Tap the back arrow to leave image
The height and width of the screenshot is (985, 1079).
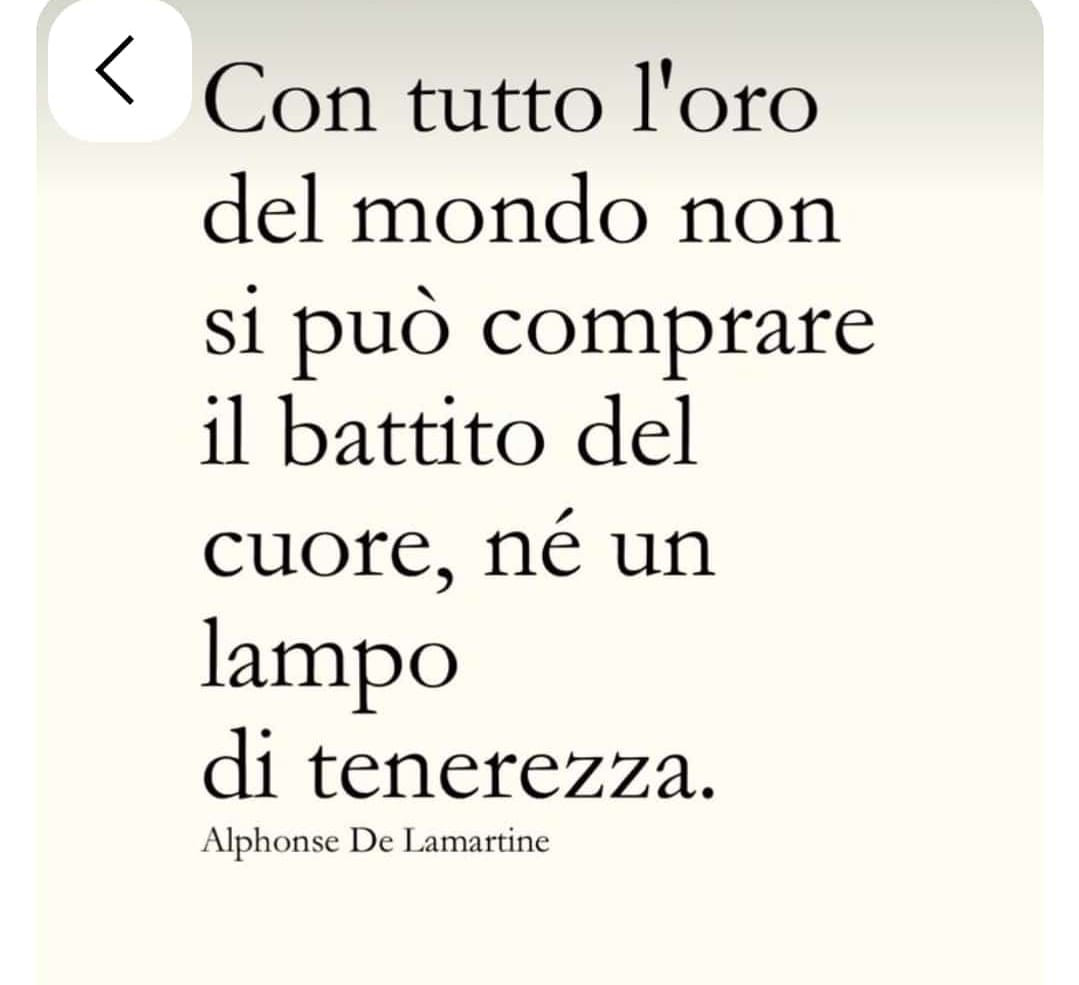tap(116, 70)
